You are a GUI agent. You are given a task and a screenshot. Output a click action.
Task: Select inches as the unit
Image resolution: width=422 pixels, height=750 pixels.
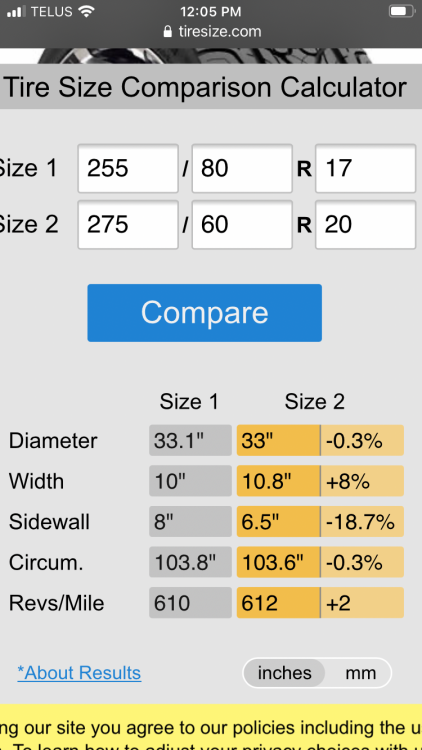[x=284, y=673]
